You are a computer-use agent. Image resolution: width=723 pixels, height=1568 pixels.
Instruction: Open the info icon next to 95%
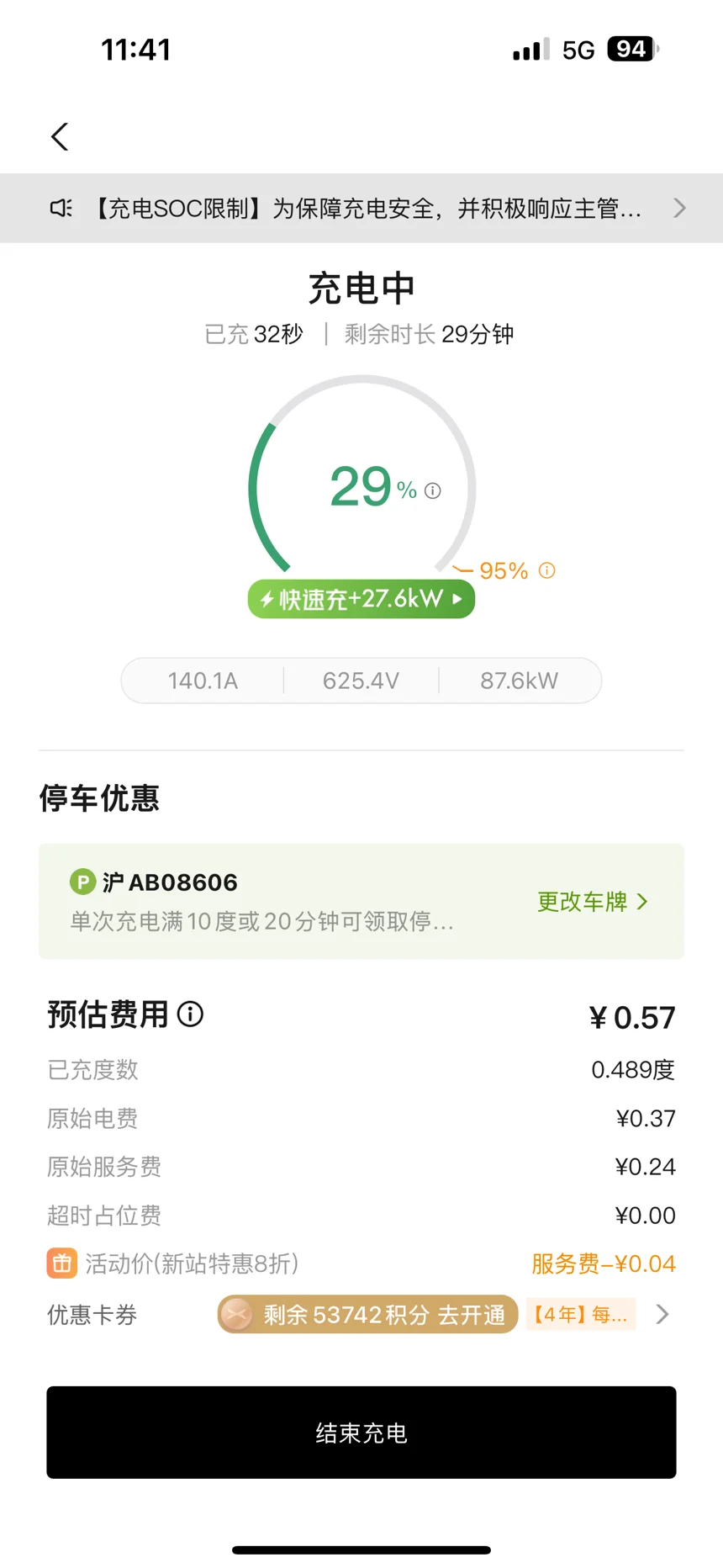coord(547,570)
